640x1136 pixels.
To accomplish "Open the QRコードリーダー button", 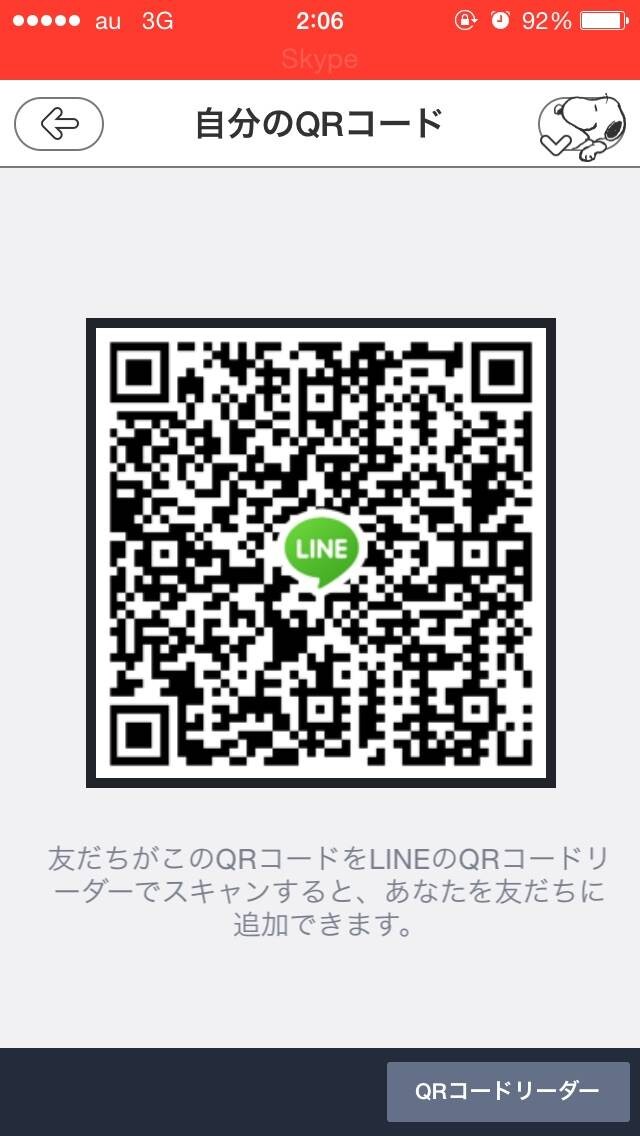I will (507, 1091).
